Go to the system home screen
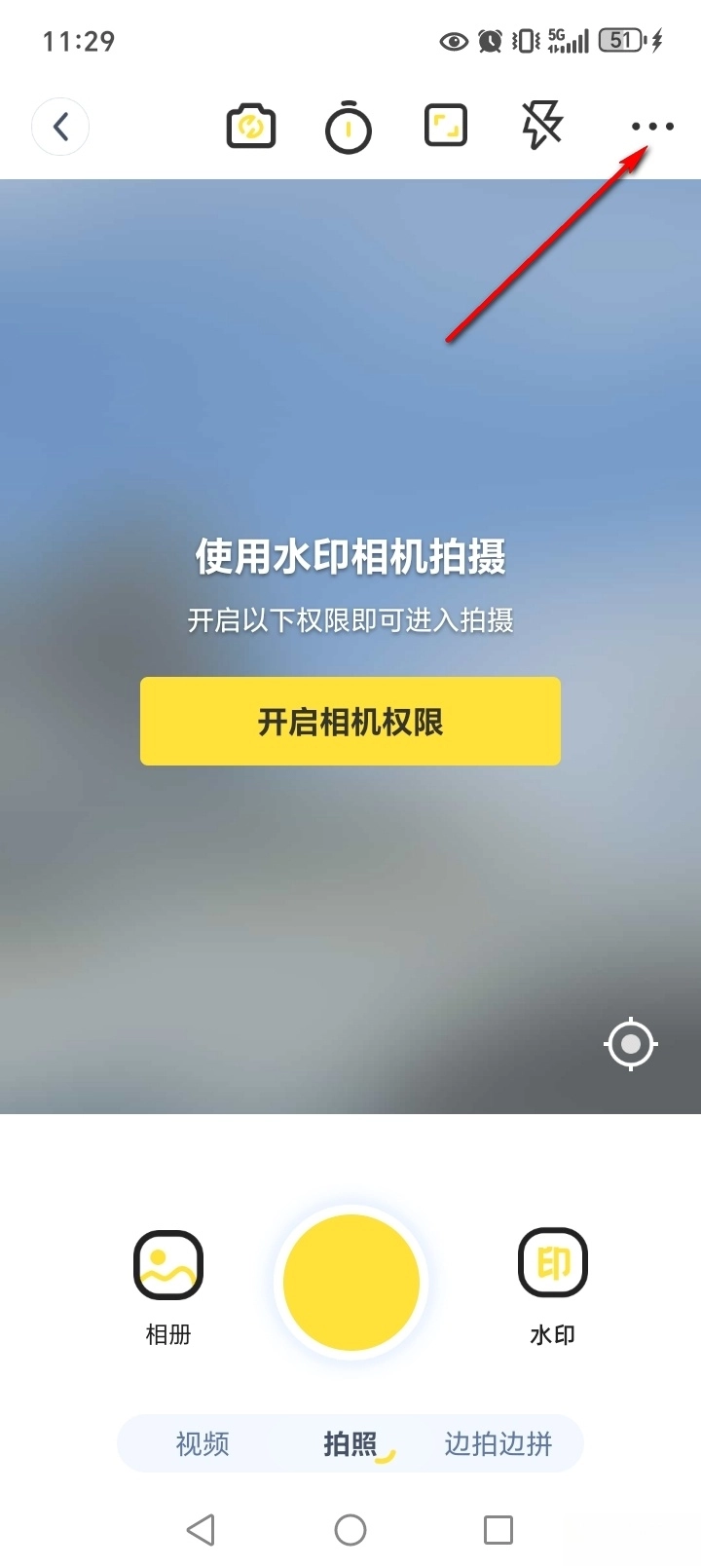The height and width of the screenshot is (1568, 701). [x=350, y=1530]
